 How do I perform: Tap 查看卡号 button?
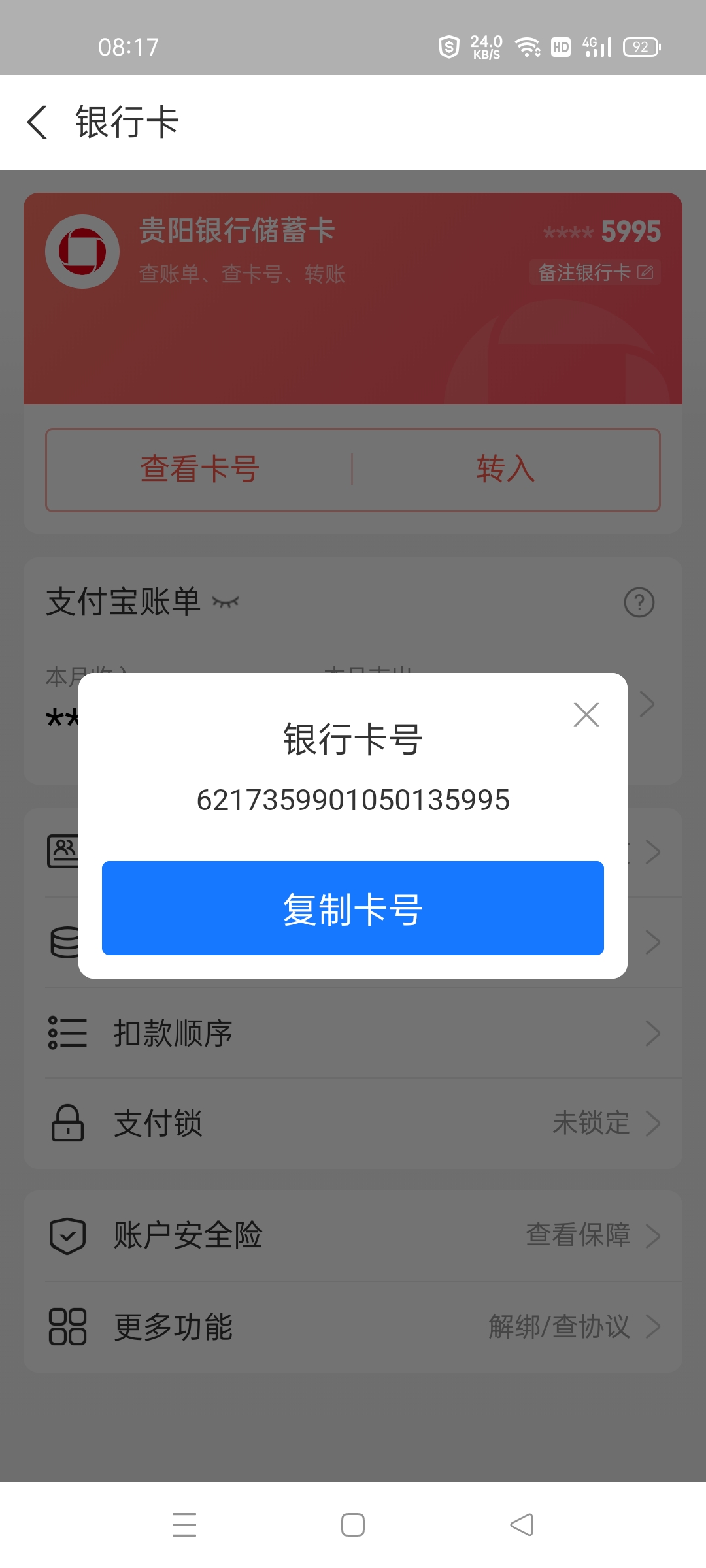point(200,469)
